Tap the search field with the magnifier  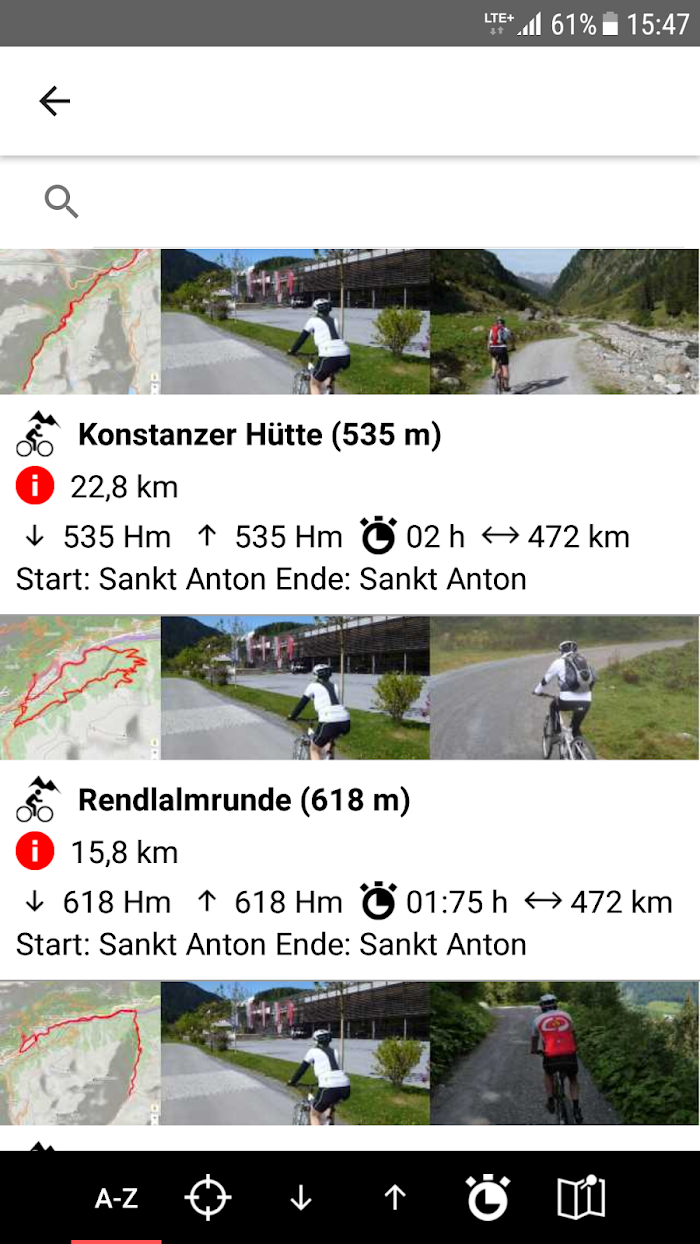350,202
